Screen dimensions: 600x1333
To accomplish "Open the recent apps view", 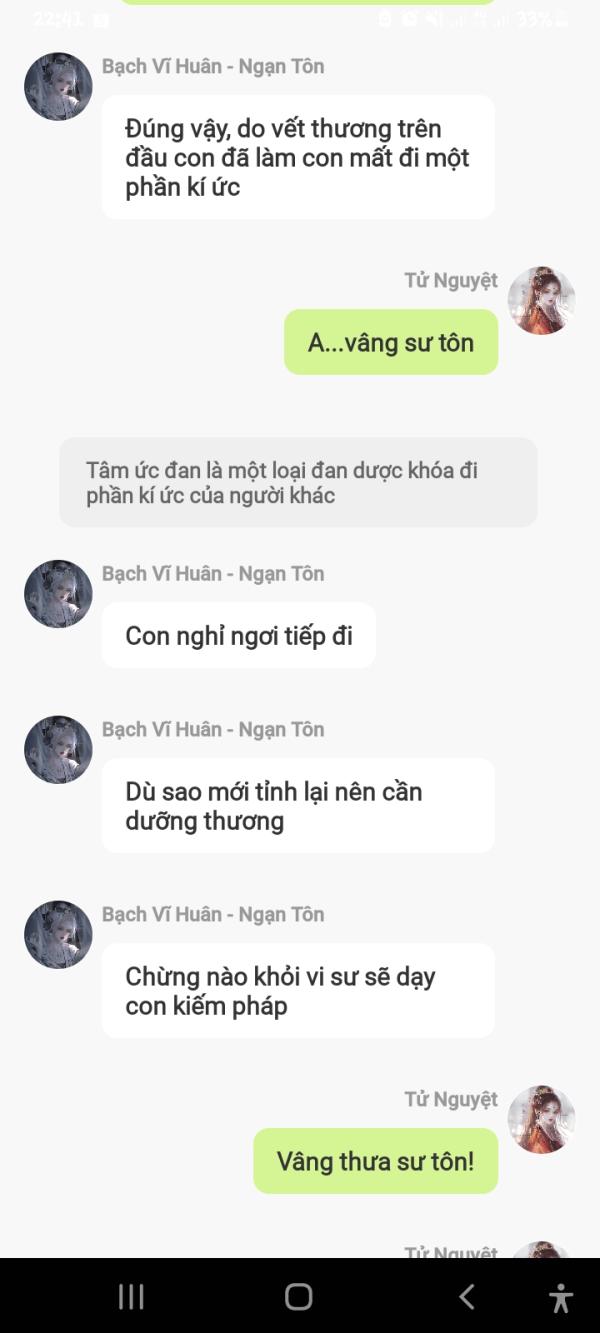I will click(131, 1297).
